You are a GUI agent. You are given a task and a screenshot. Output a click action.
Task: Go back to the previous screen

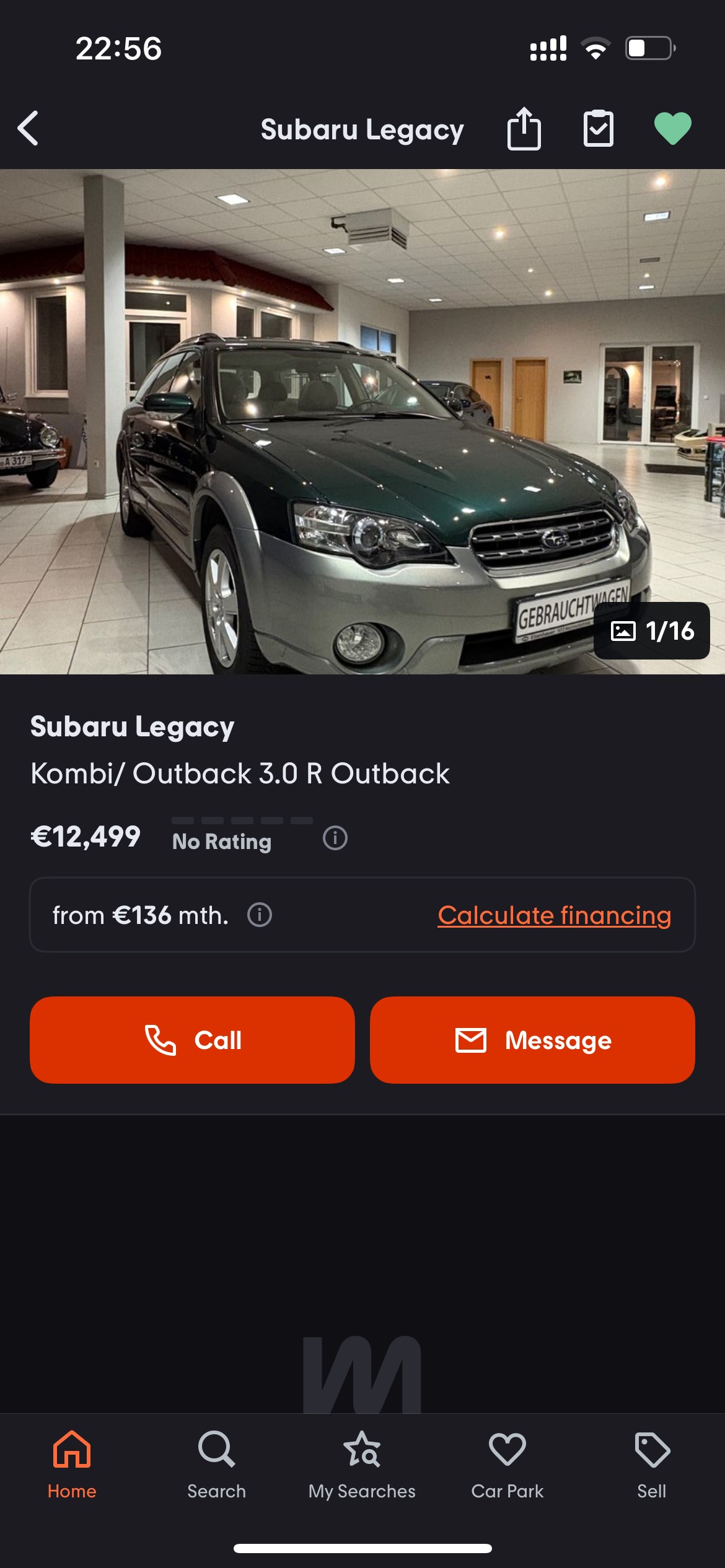(x=29, y=128)
